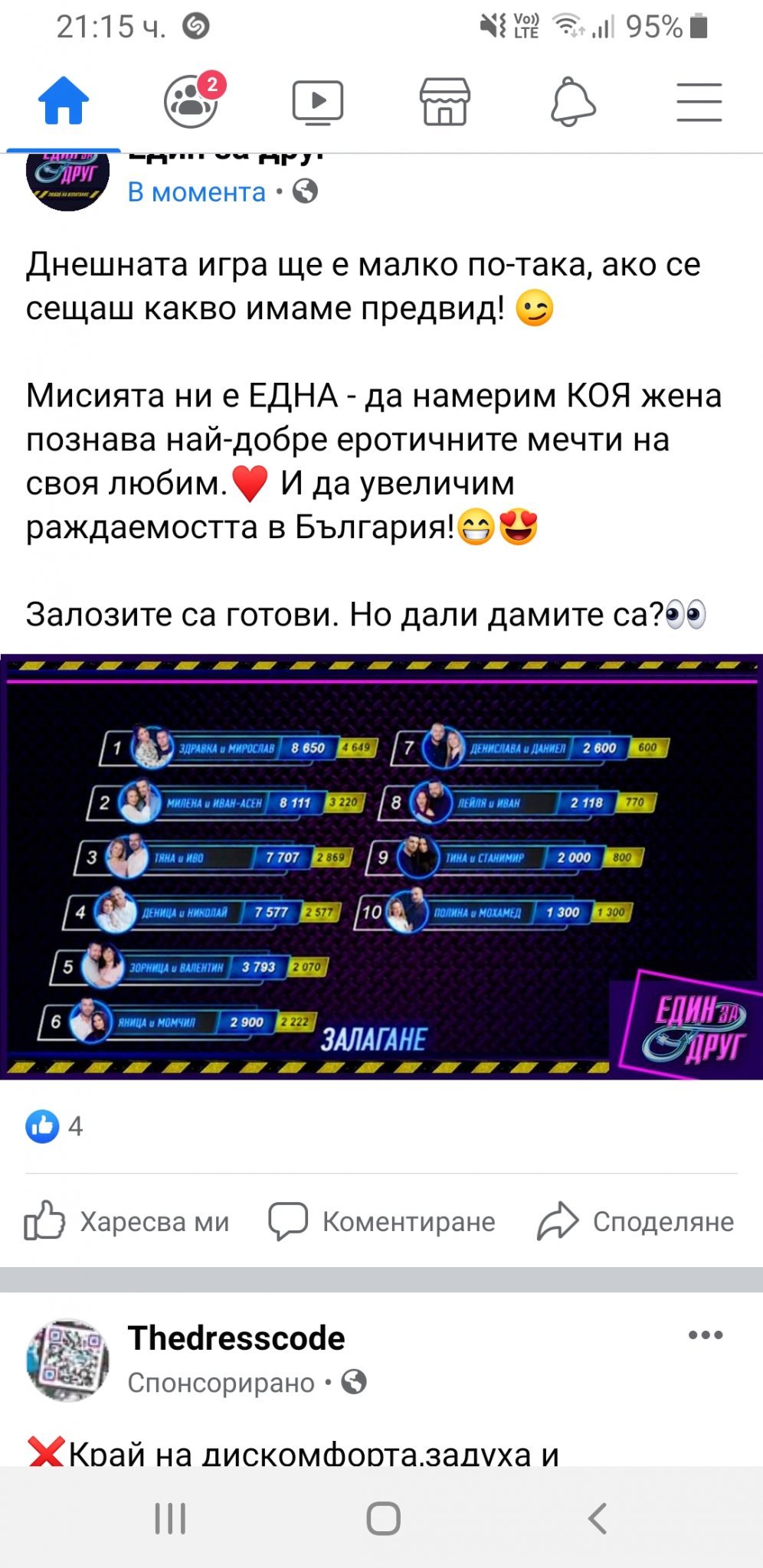Screen dimensions: 763x1568
Task: Open the Groups tab
Action: [191, 102]
